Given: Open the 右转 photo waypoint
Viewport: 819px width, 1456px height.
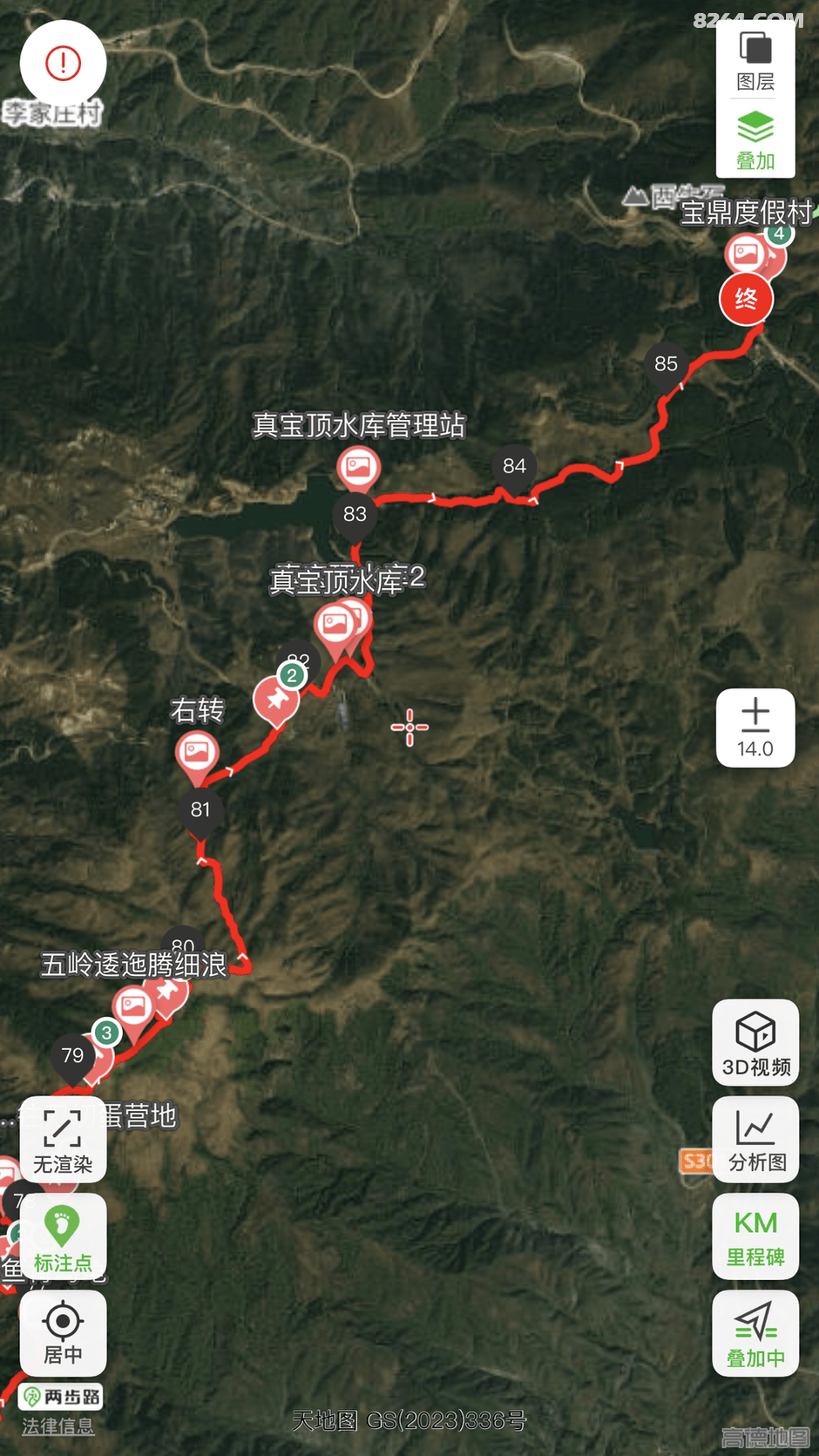Looking at the screenshot, I should click(x=197, y=751).
